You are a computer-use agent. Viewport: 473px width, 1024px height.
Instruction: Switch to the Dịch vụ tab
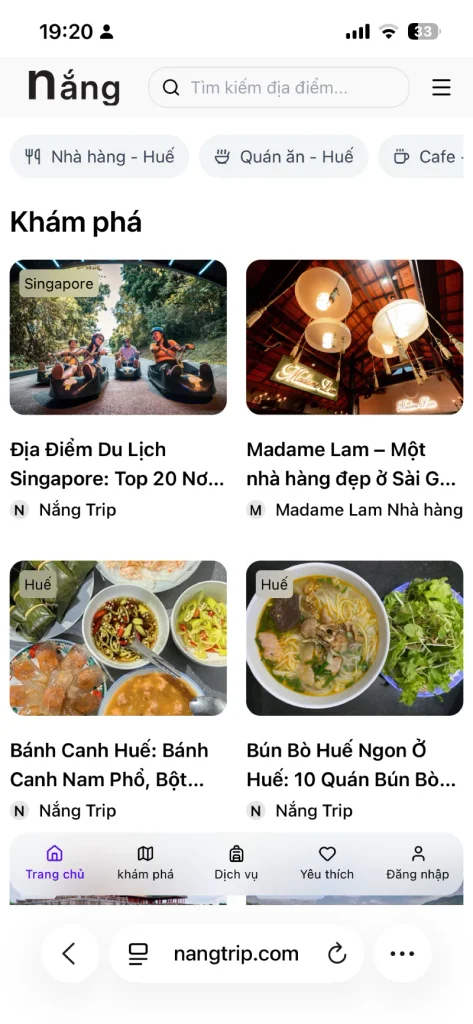tap(236, 863)
